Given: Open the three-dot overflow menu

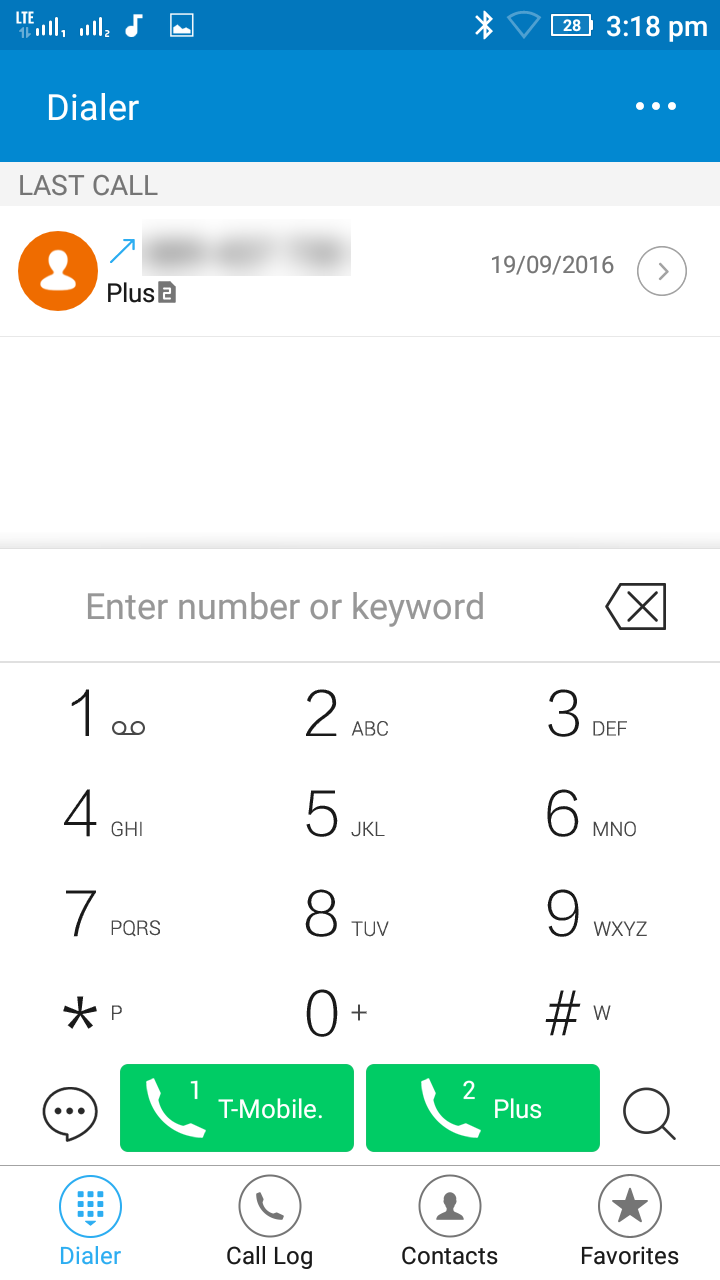Looking at the screenshot, I should pyautogui.click(x=656, y=106).
